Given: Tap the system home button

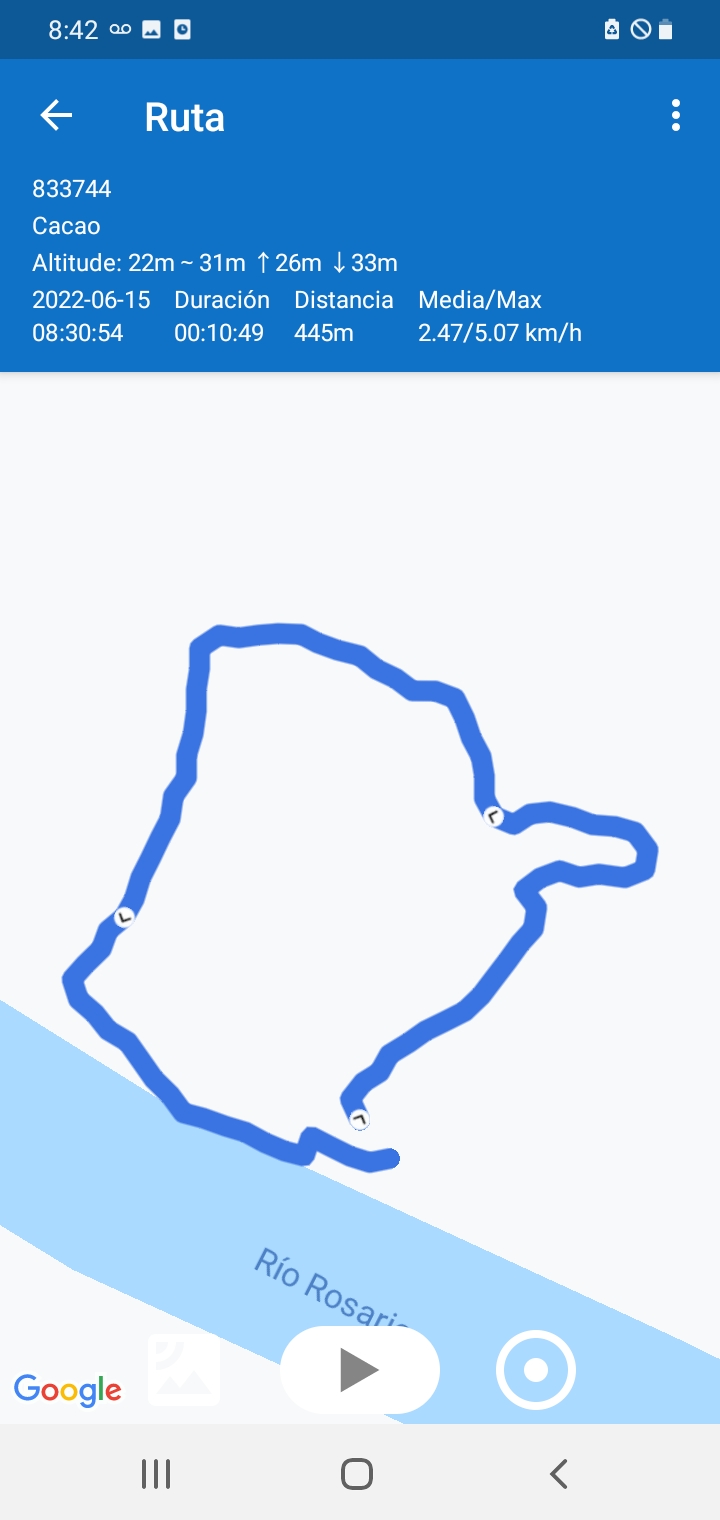Looking at the screenshot, I should 357,1473.
